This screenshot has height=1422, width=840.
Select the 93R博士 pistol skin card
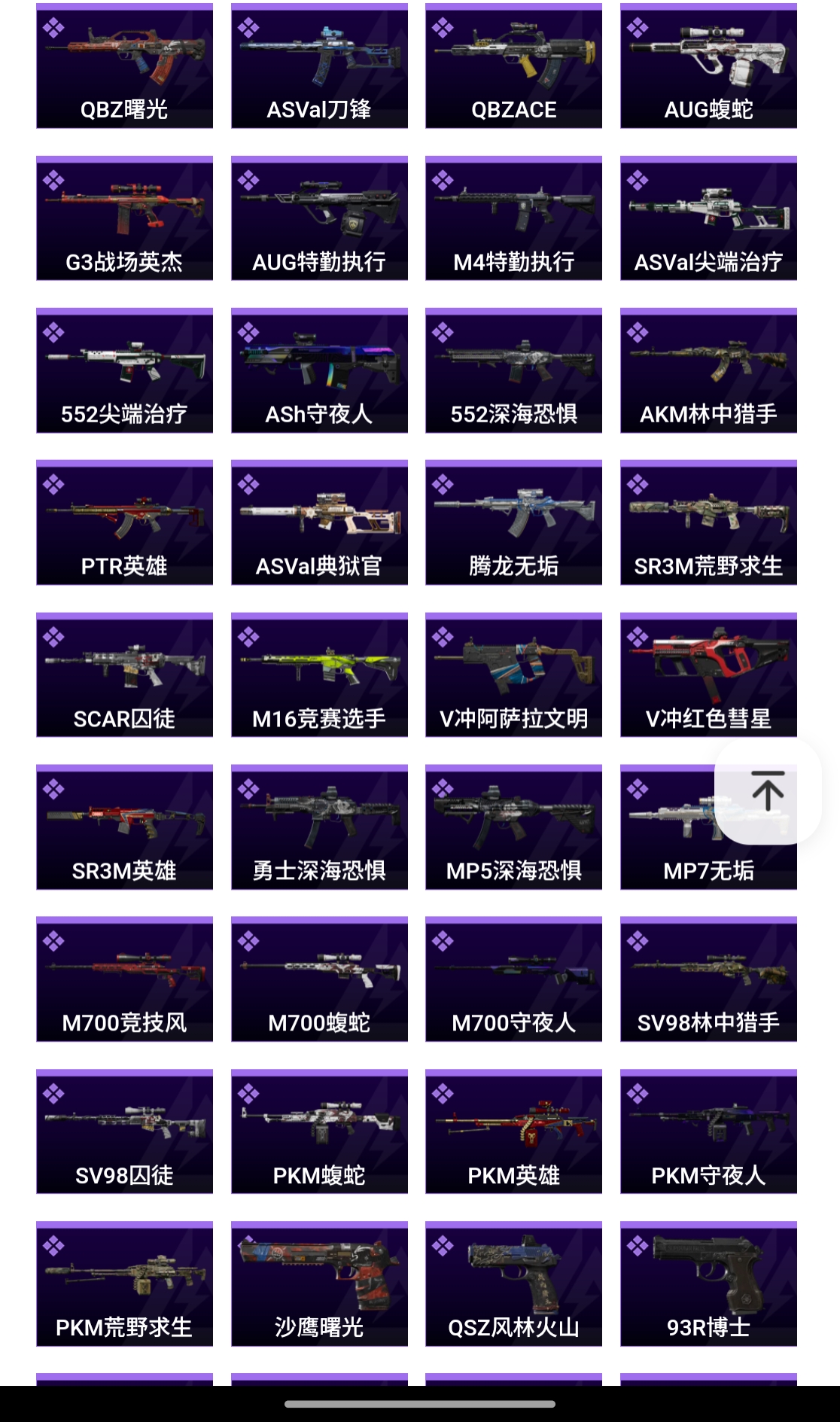click(x=708, y=1283)
